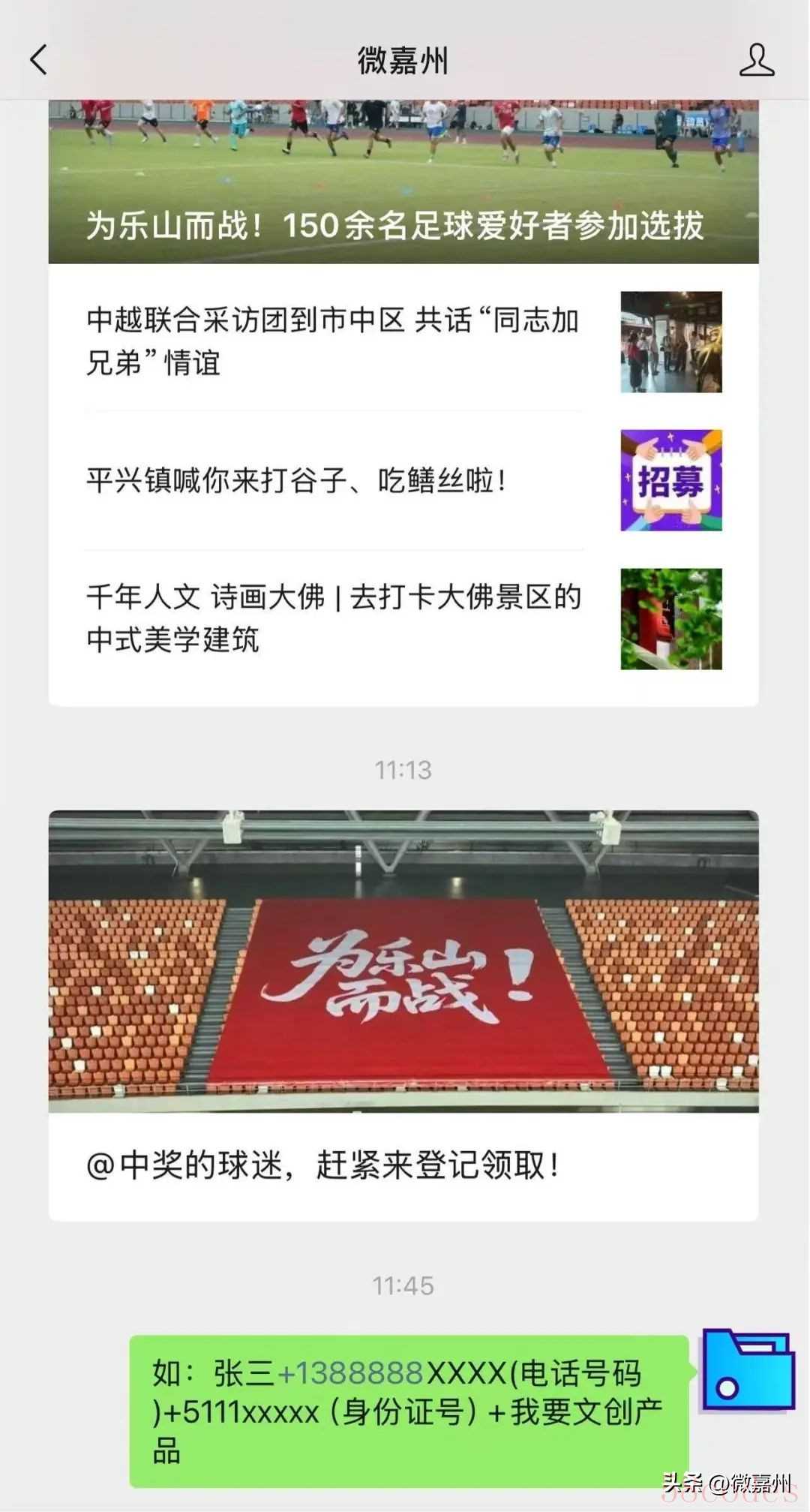Open the 中越联合采访团 article
The width and height of the screenshot is (810, 1512).
coord(403,341)
